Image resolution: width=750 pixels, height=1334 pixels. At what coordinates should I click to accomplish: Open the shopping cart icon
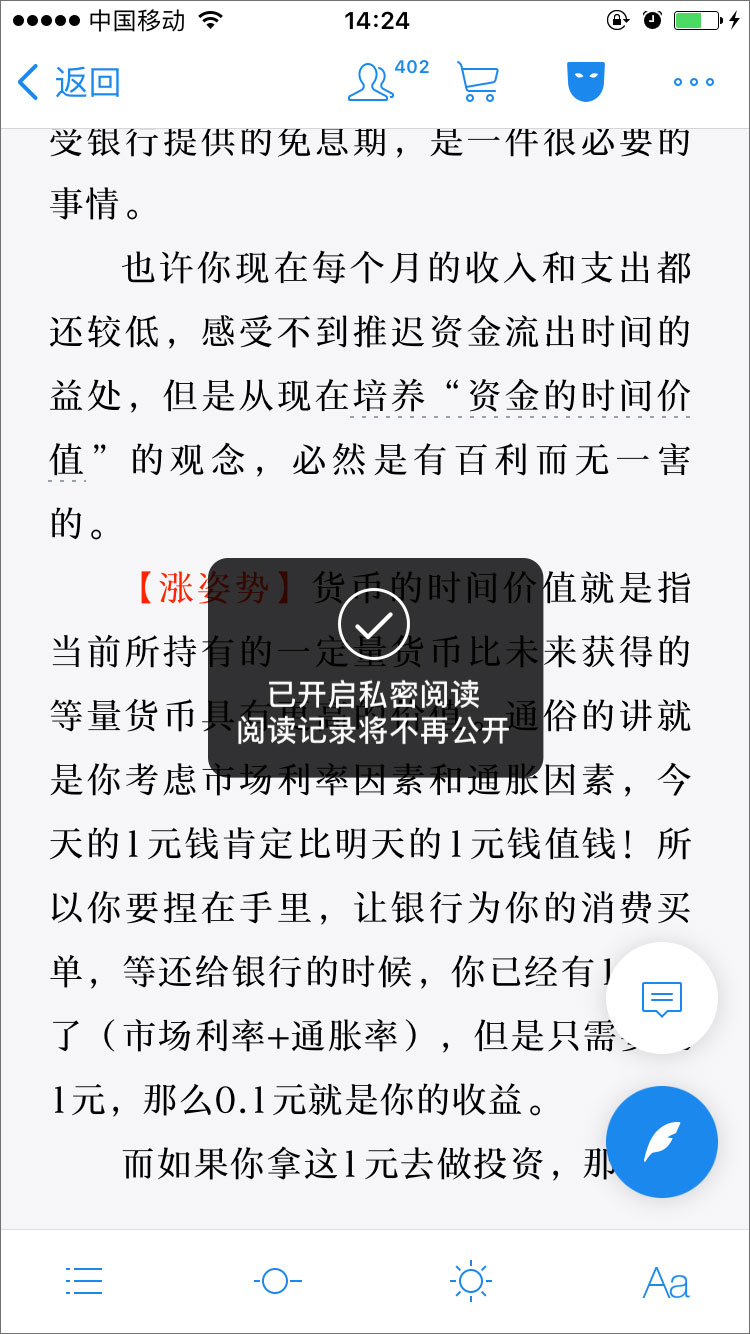pos(478,82)
